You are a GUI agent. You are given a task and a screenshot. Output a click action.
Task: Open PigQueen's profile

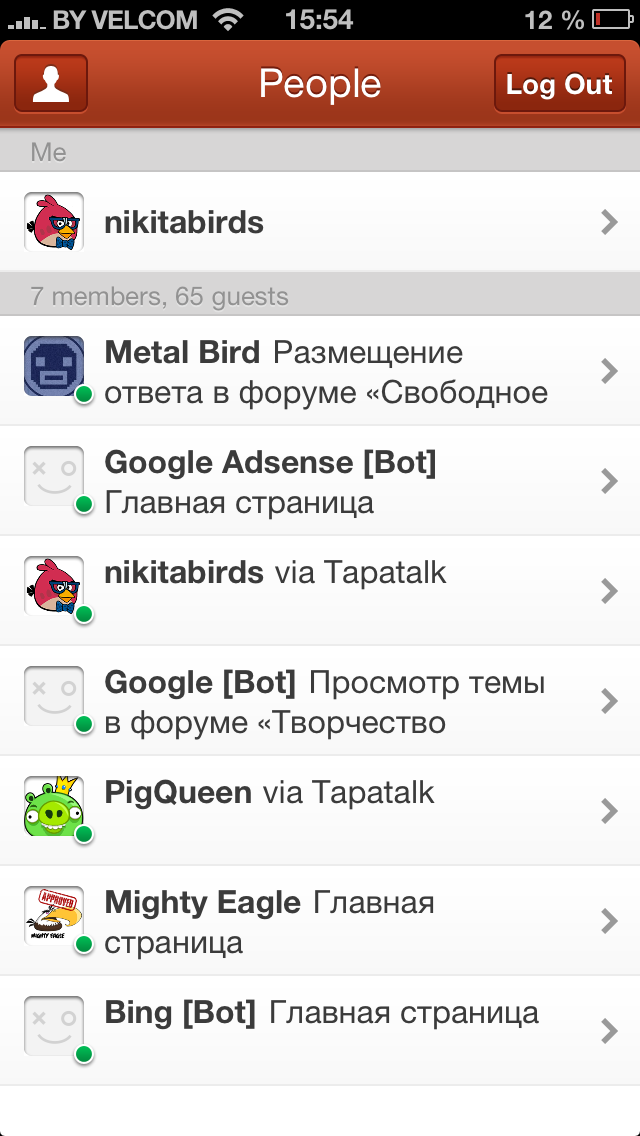320,811
